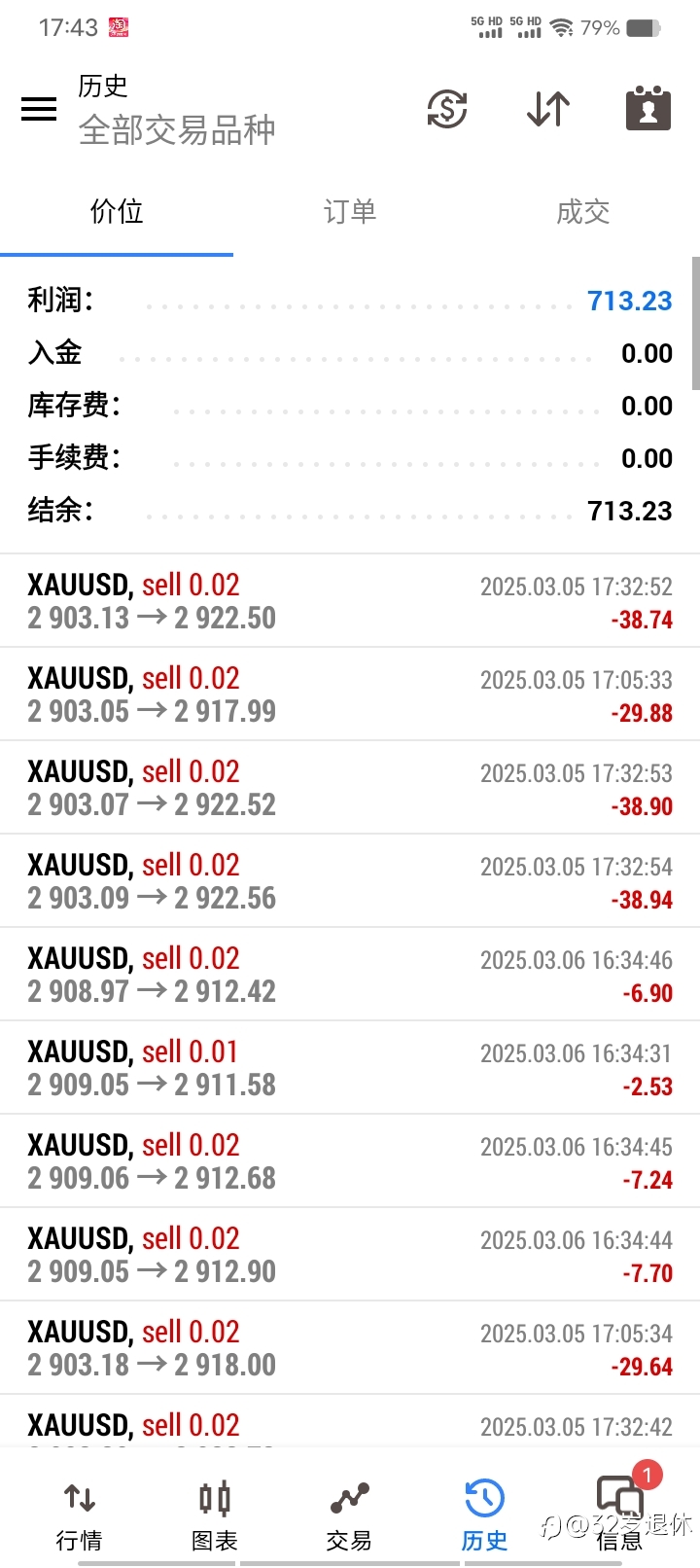This screenshot has height=1568, width=700.
Task: Open the trade with loss -7.24
Action: point(350,1161)
